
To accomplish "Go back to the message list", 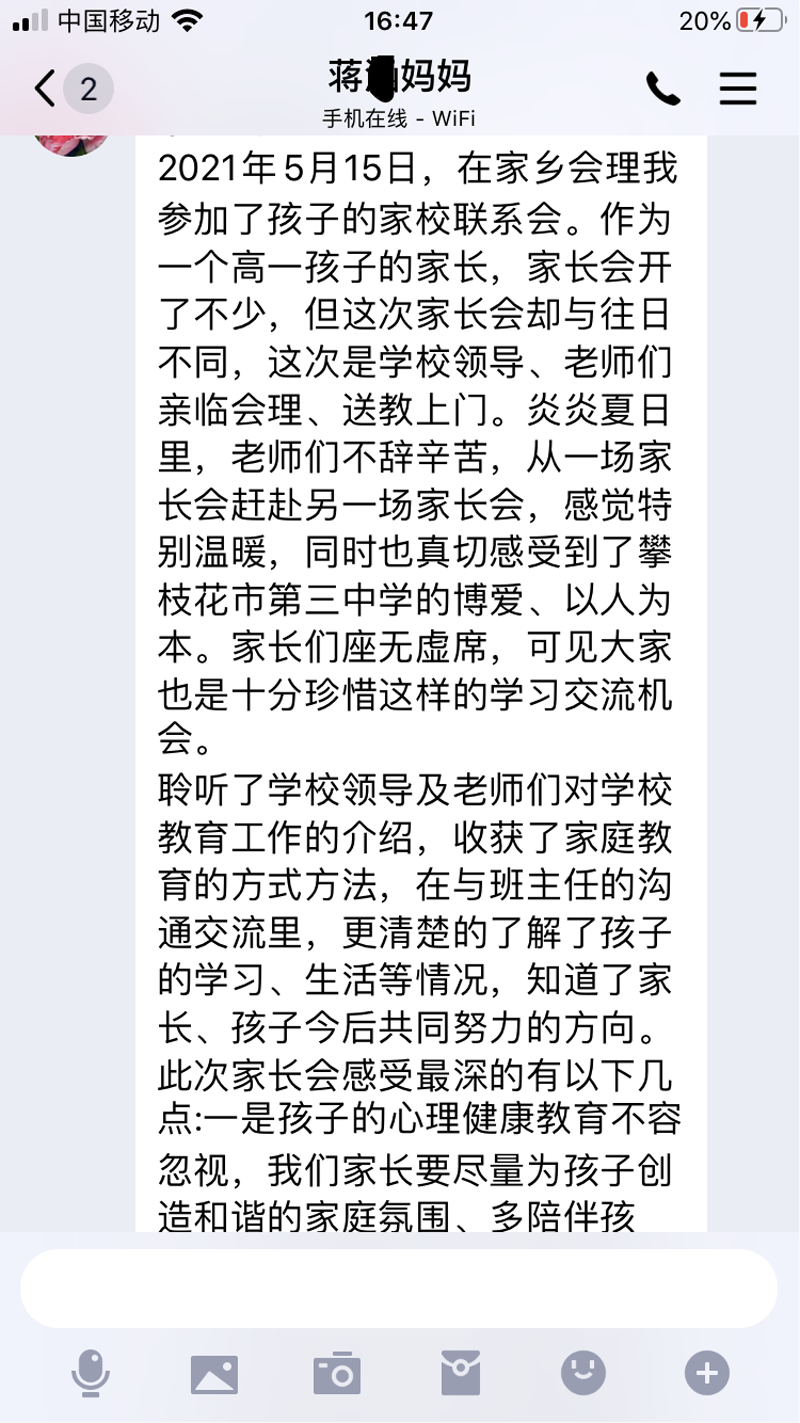I will (x=47, y=89).
